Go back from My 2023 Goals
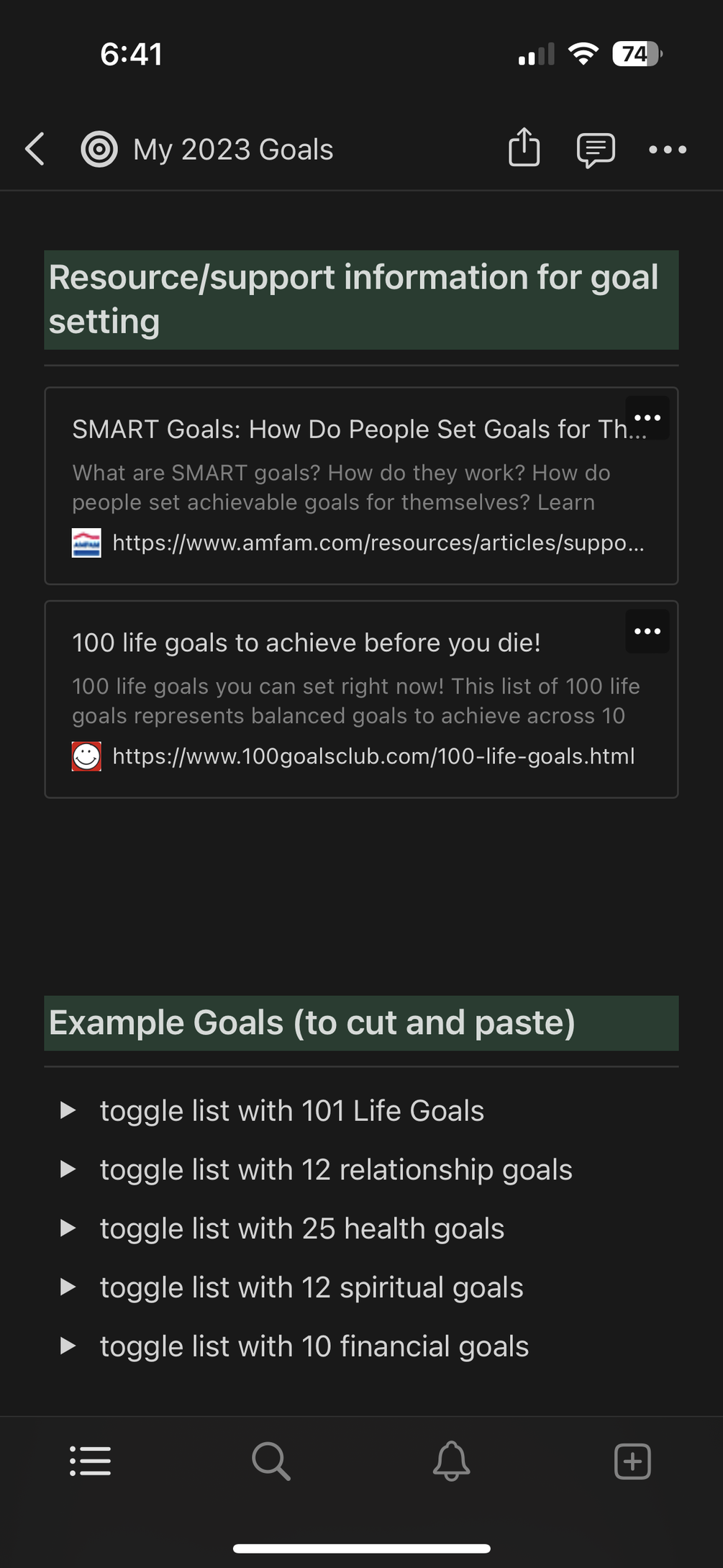Viewport: 723px width, 1568px height. coord(35,150)
